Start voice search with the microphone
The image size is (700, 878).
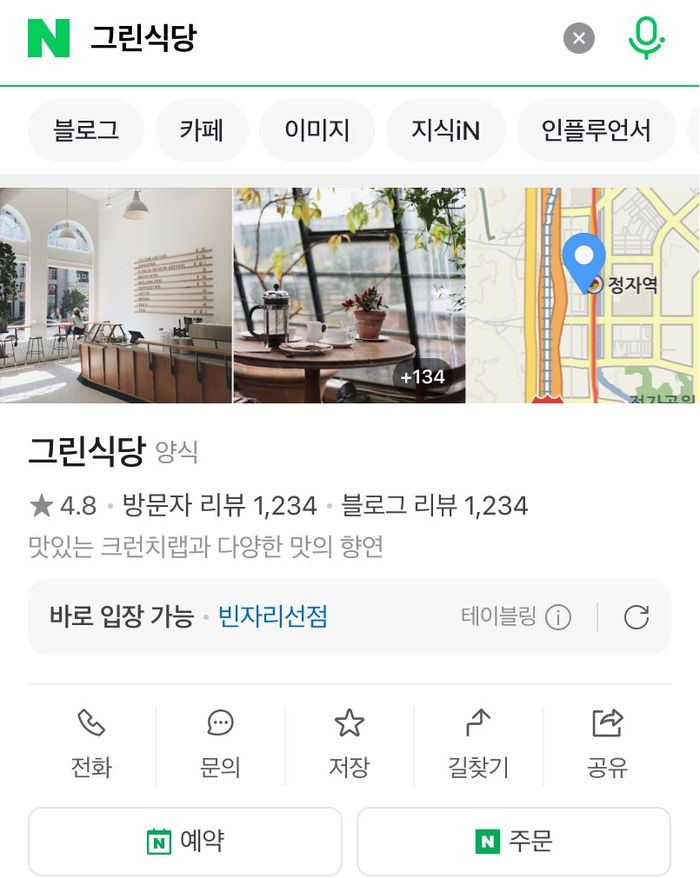(x=646, y=39)
